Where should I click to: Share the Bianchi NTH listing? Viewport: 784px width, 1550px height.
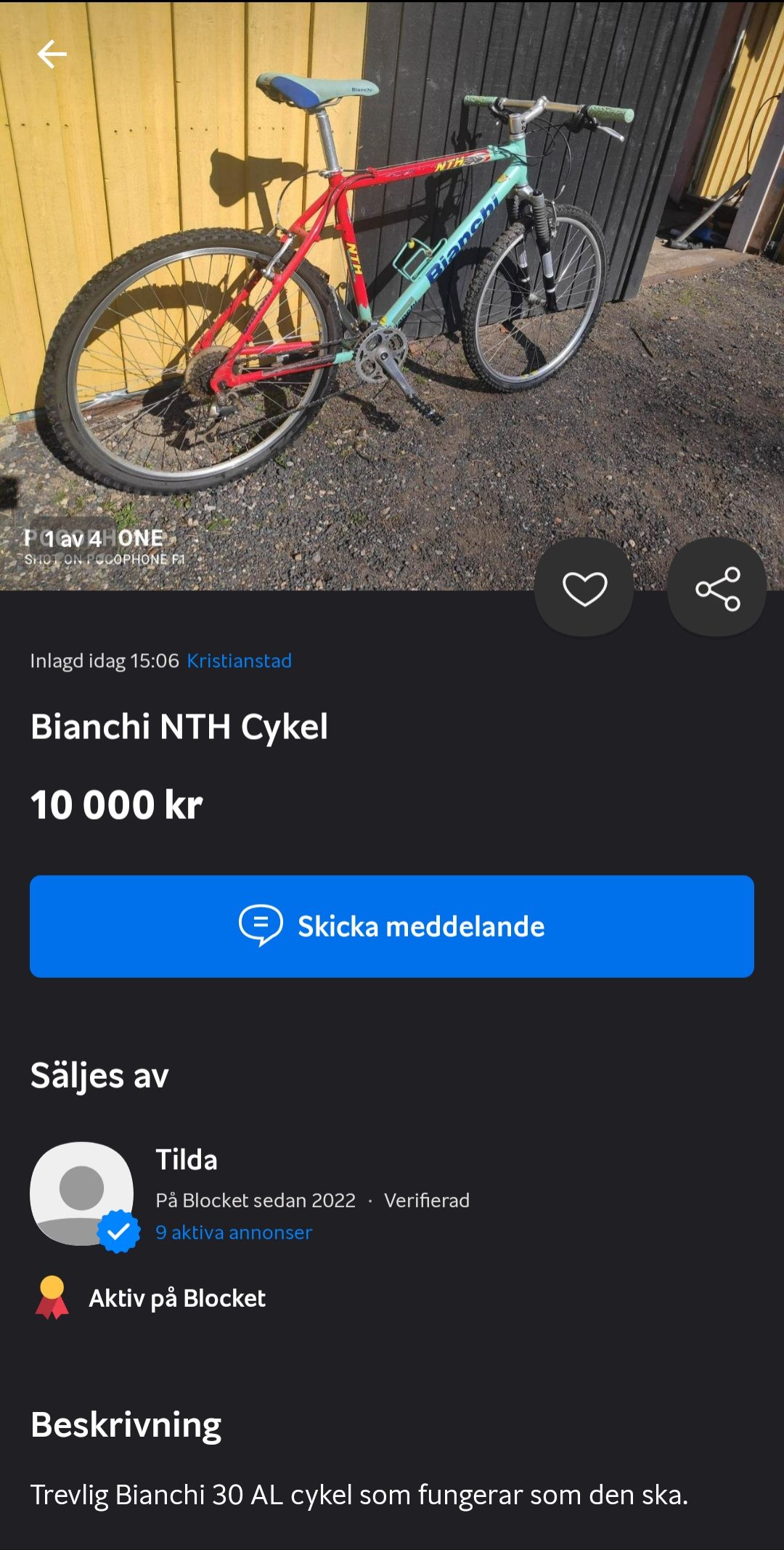point(717,587)
